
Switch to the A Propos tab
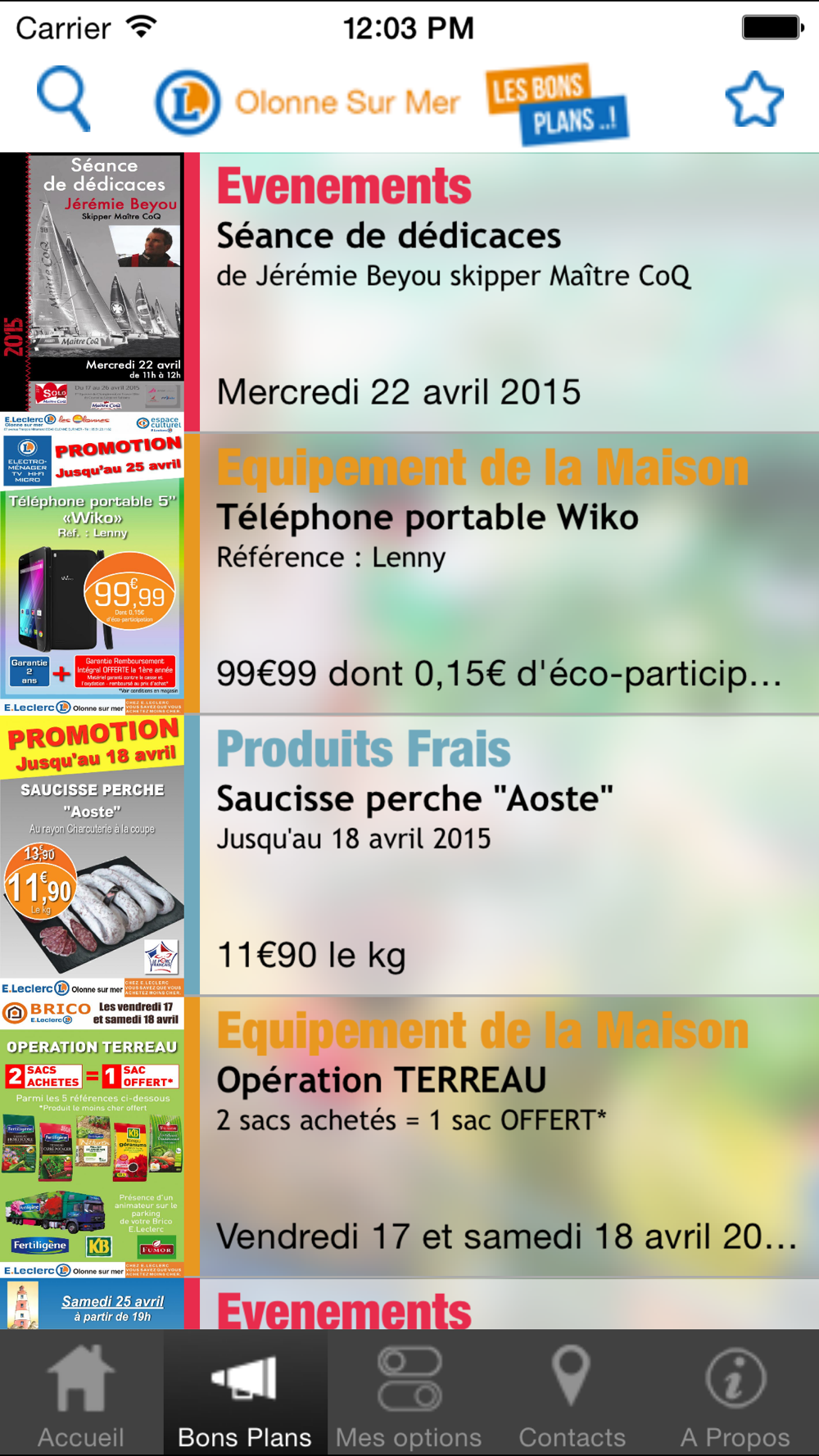pos(735,1393)
